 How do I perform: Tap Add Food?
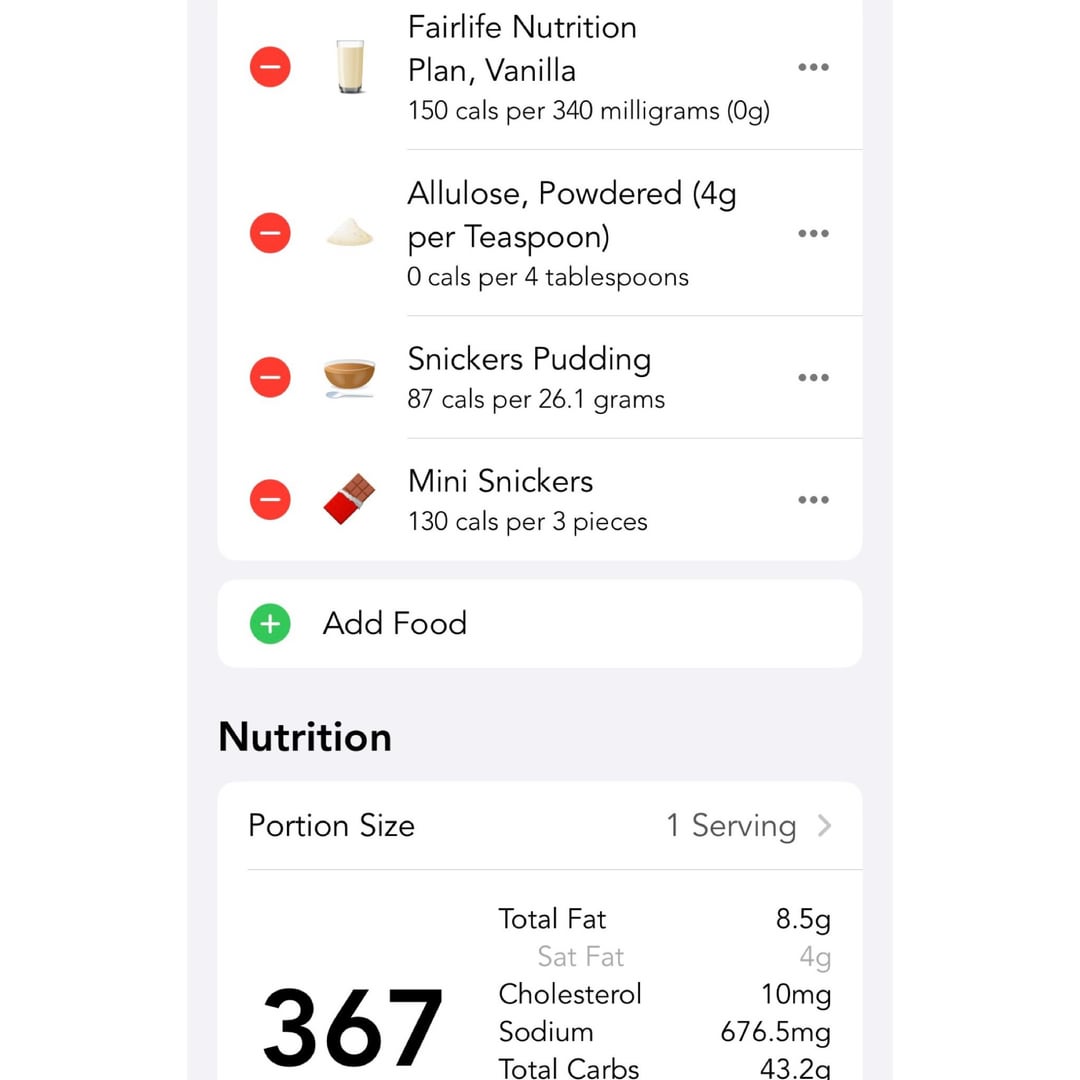[x=539, y=623]
